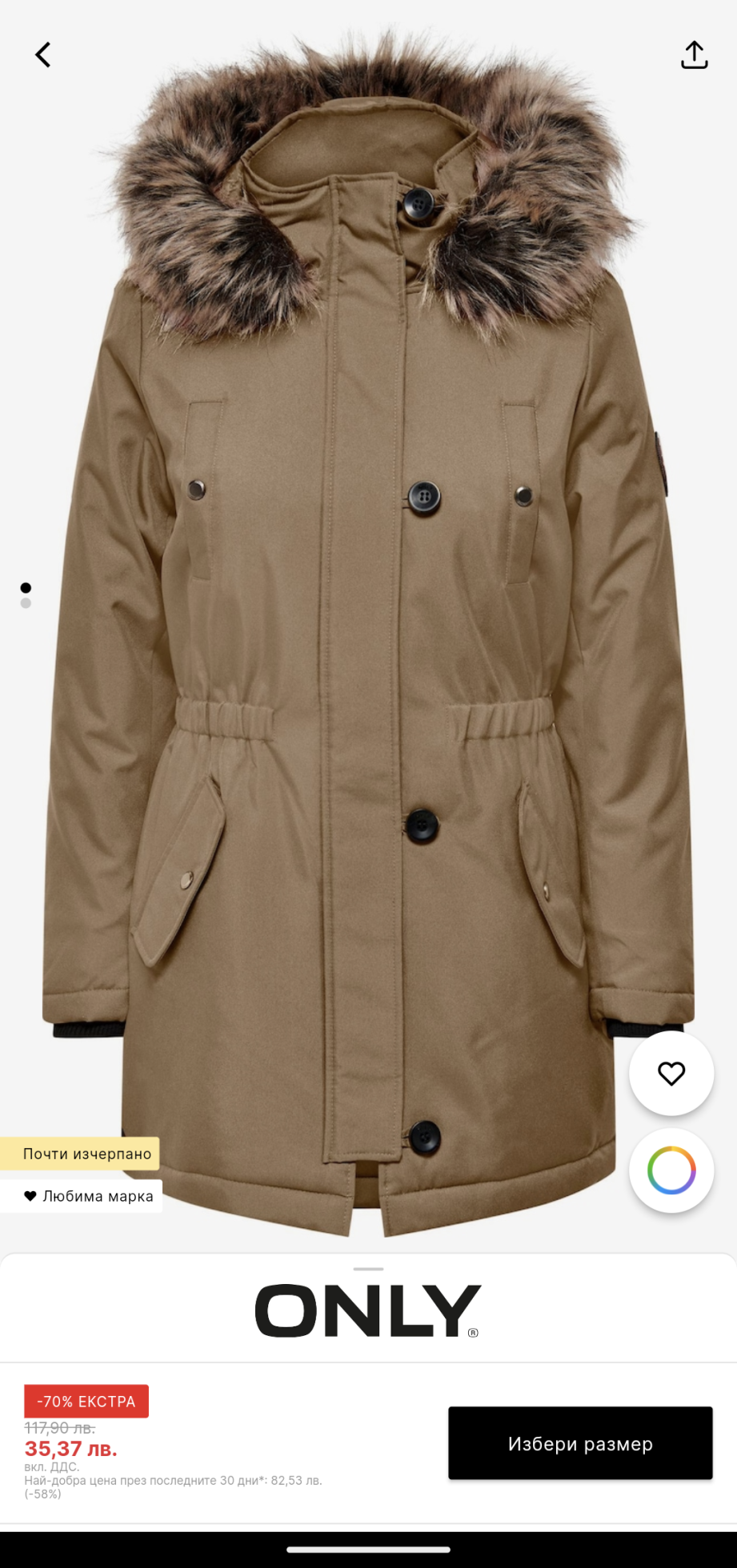This screenshot has width=737, height=1568.
Task: Tap Избери размер to choose size
Action: click(x=579, y=1443)
